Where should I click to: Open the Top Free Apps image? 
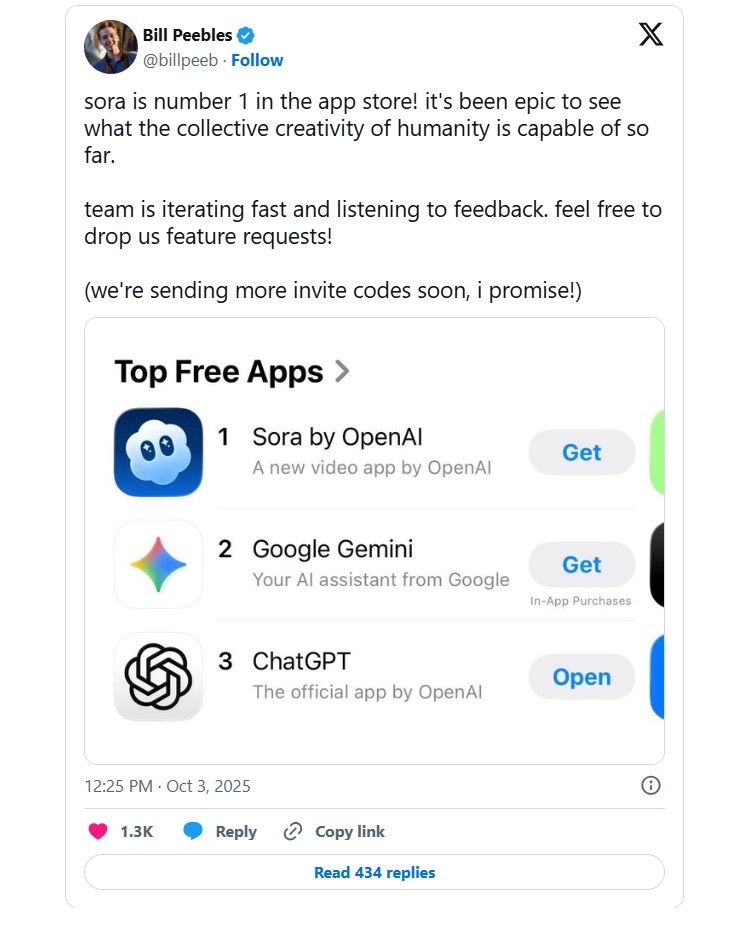click(x=374, y=540)
